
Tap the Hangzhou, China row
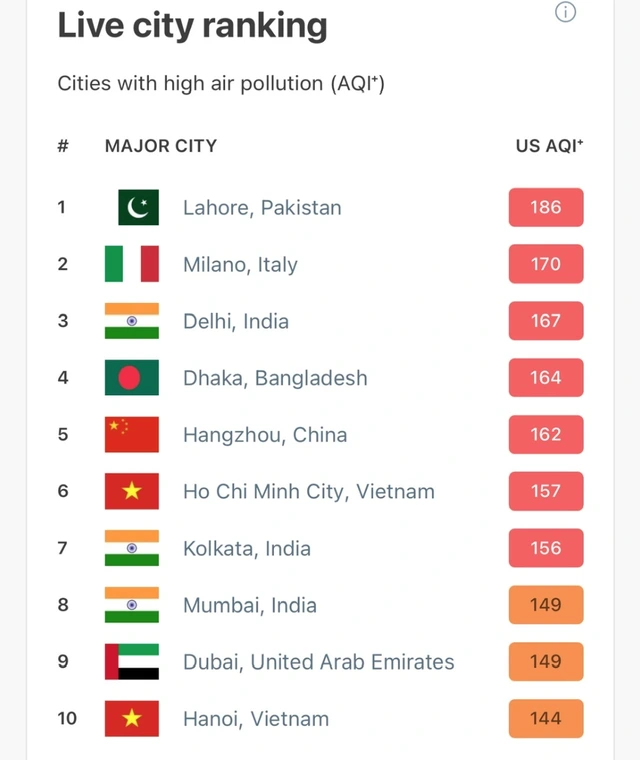point(265,435)
